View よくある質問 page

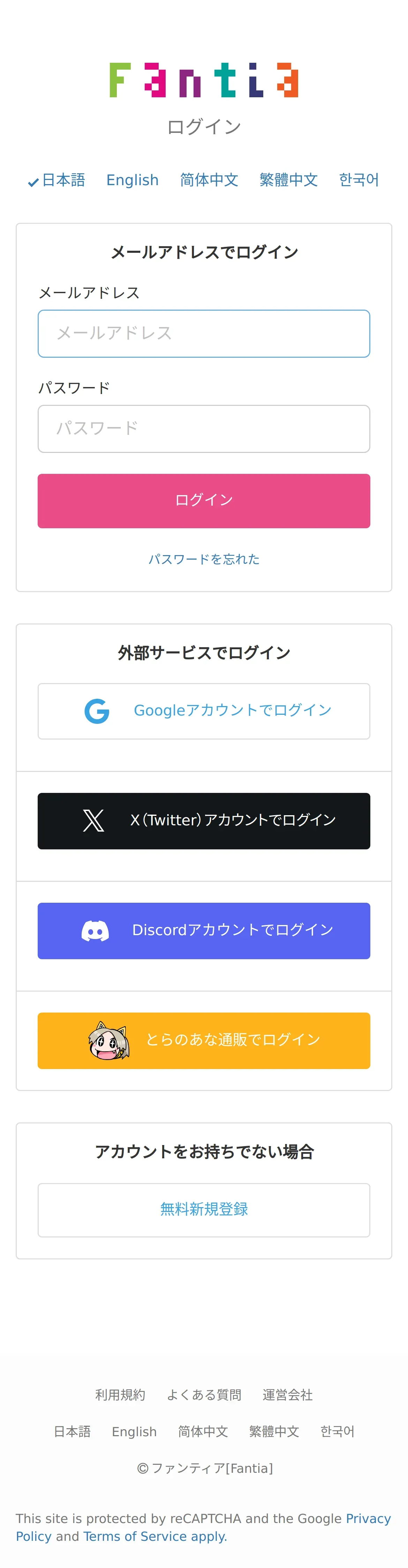[x=204, y=1394]
